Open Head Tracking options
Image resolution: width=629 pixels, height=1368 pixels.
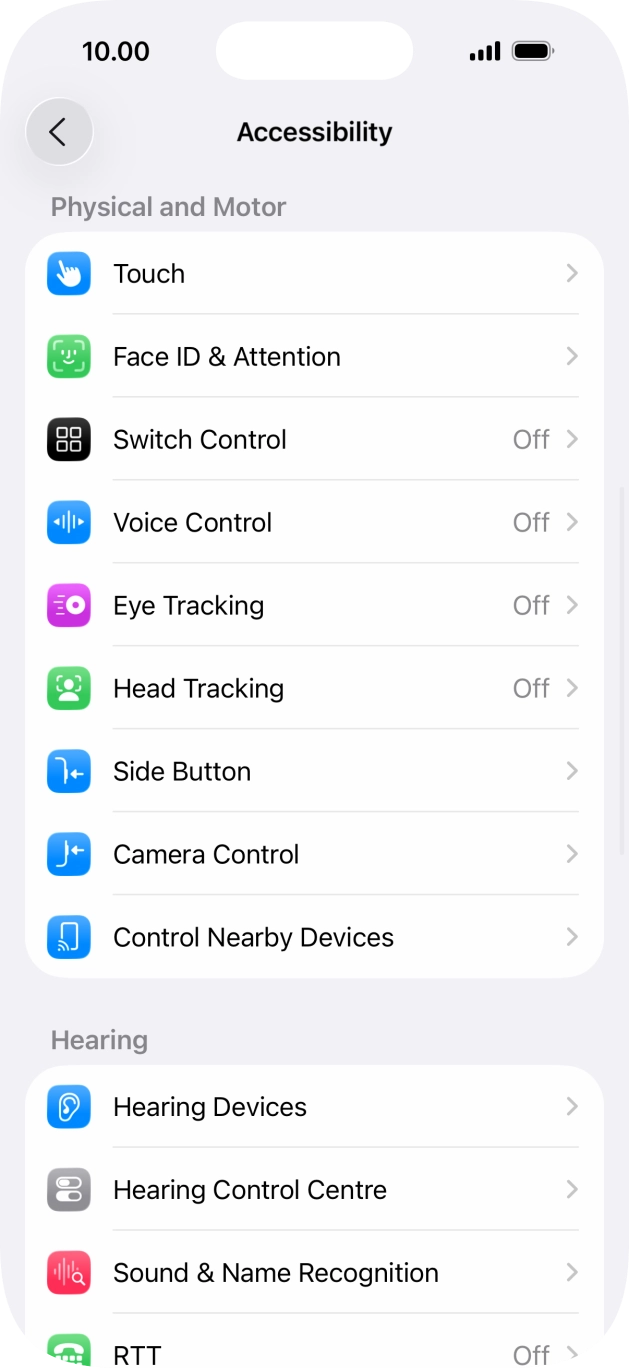tap(314, 689)
